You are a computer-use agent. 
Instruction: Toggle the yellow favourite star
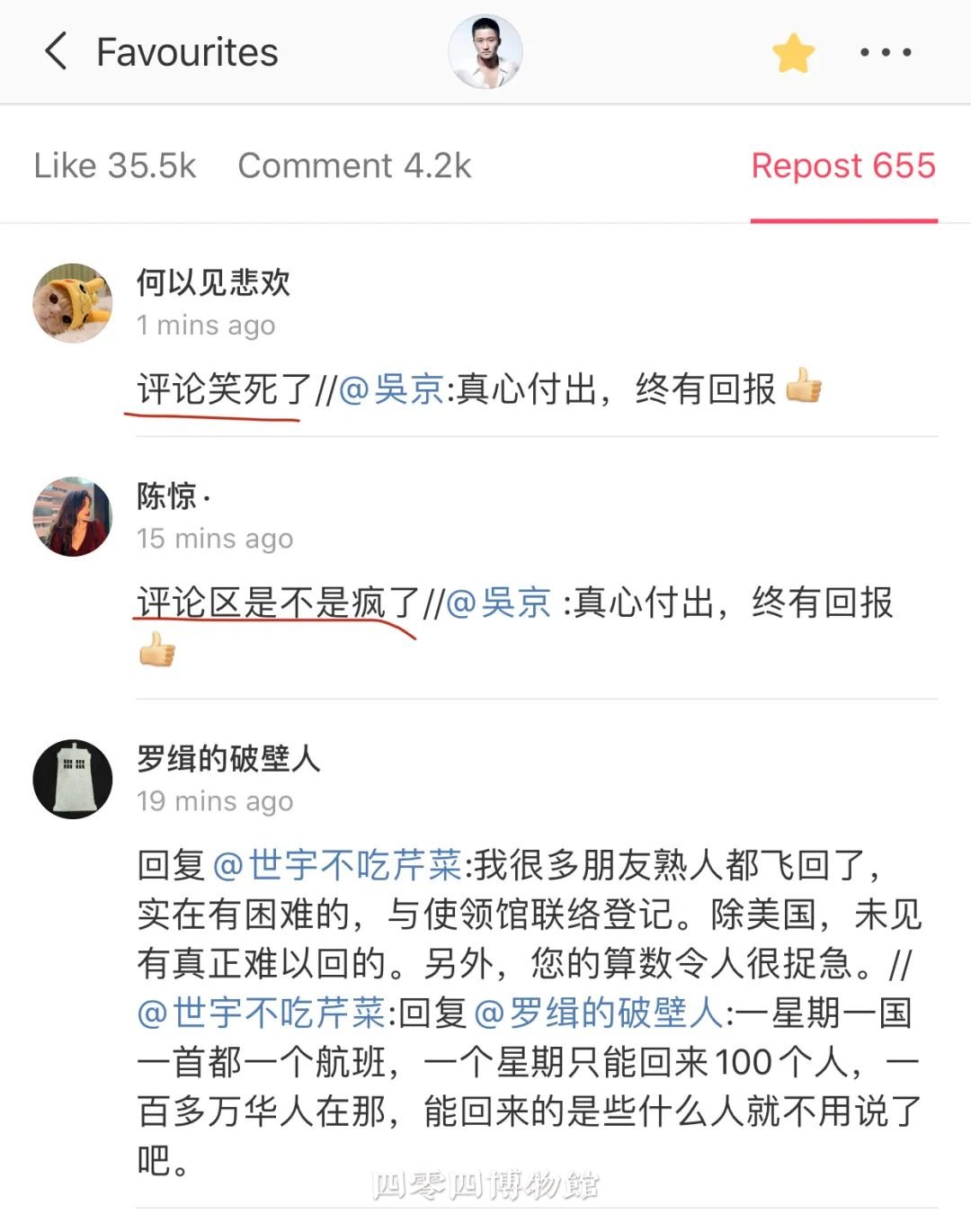793,52
